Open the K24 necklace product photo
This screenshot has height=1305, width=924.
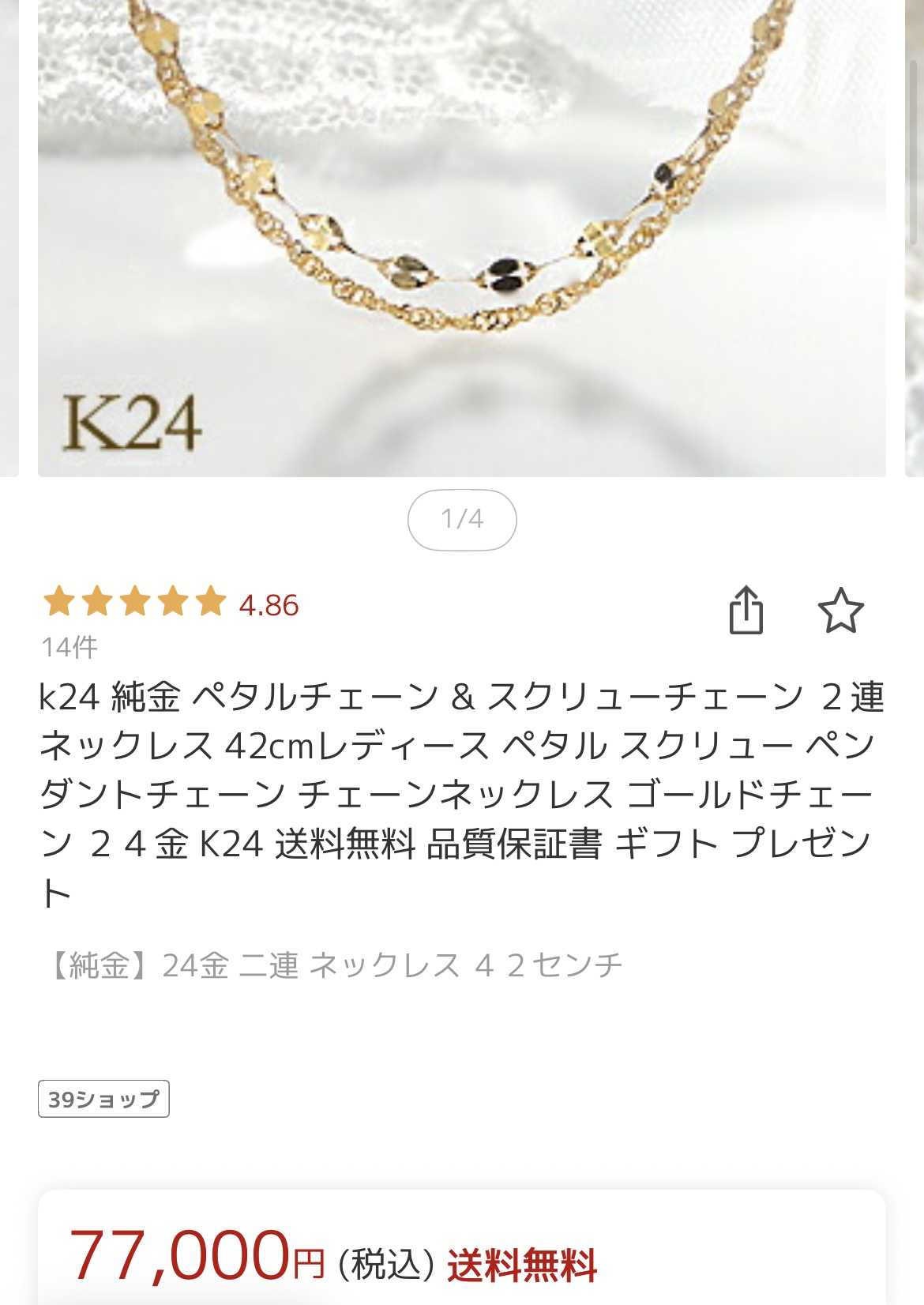[461, 237]
